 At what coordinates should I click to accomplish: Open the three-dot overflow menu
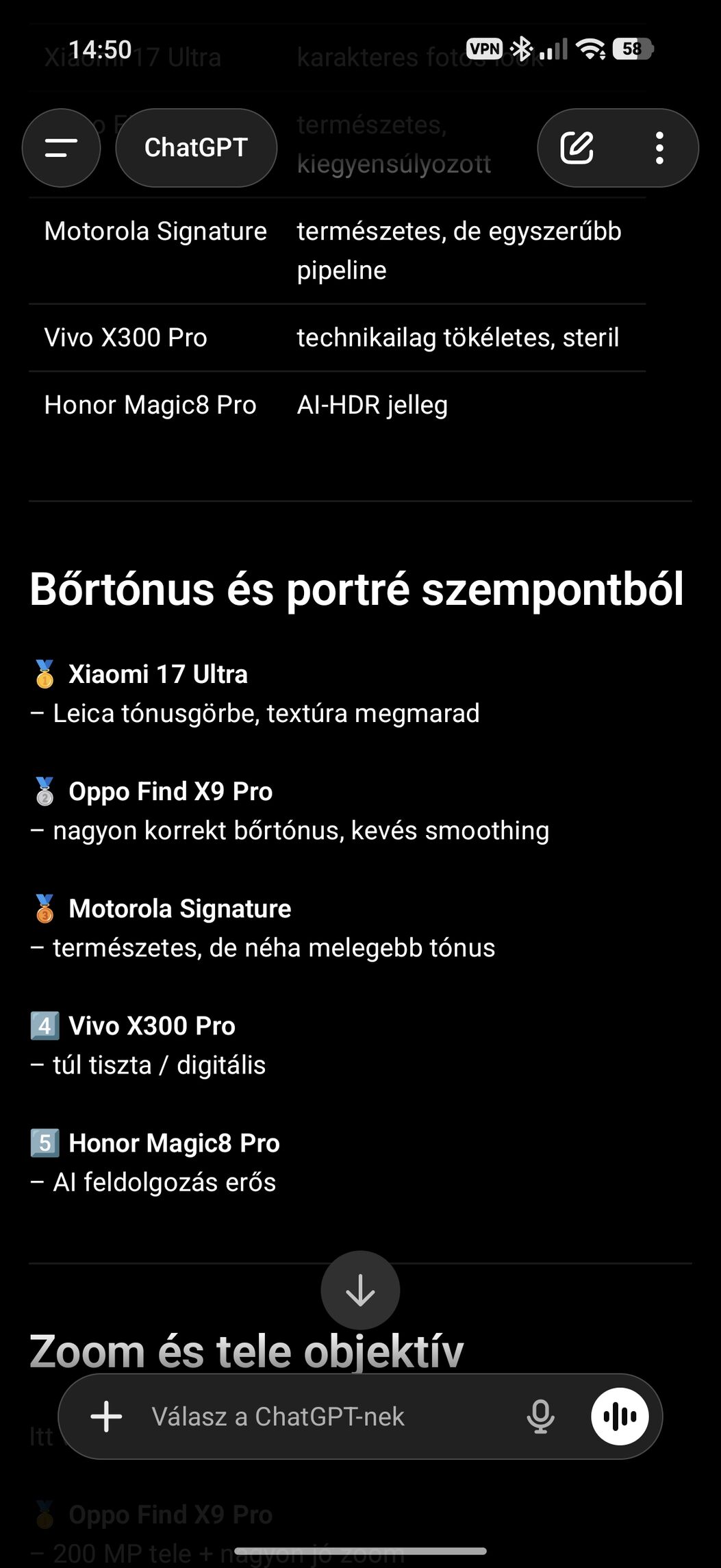[659, 148]
